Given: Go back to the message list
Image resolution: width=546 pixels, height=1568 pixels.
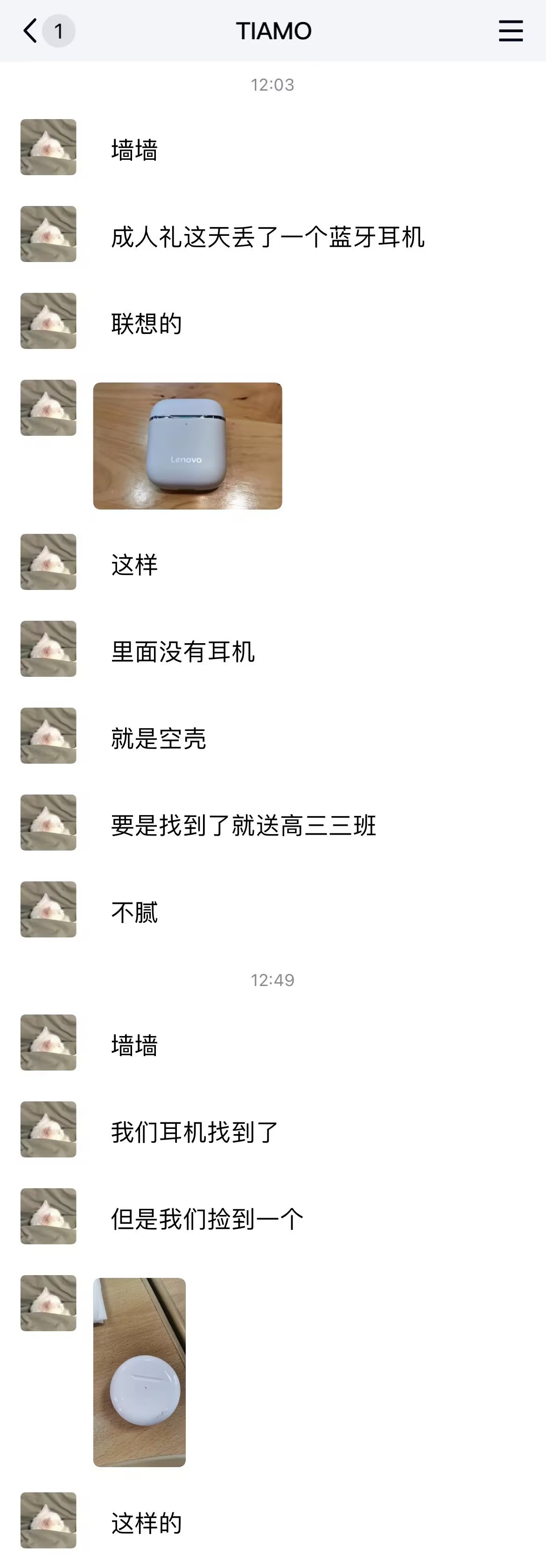Looking at the screenshot, I should point(30,30).
